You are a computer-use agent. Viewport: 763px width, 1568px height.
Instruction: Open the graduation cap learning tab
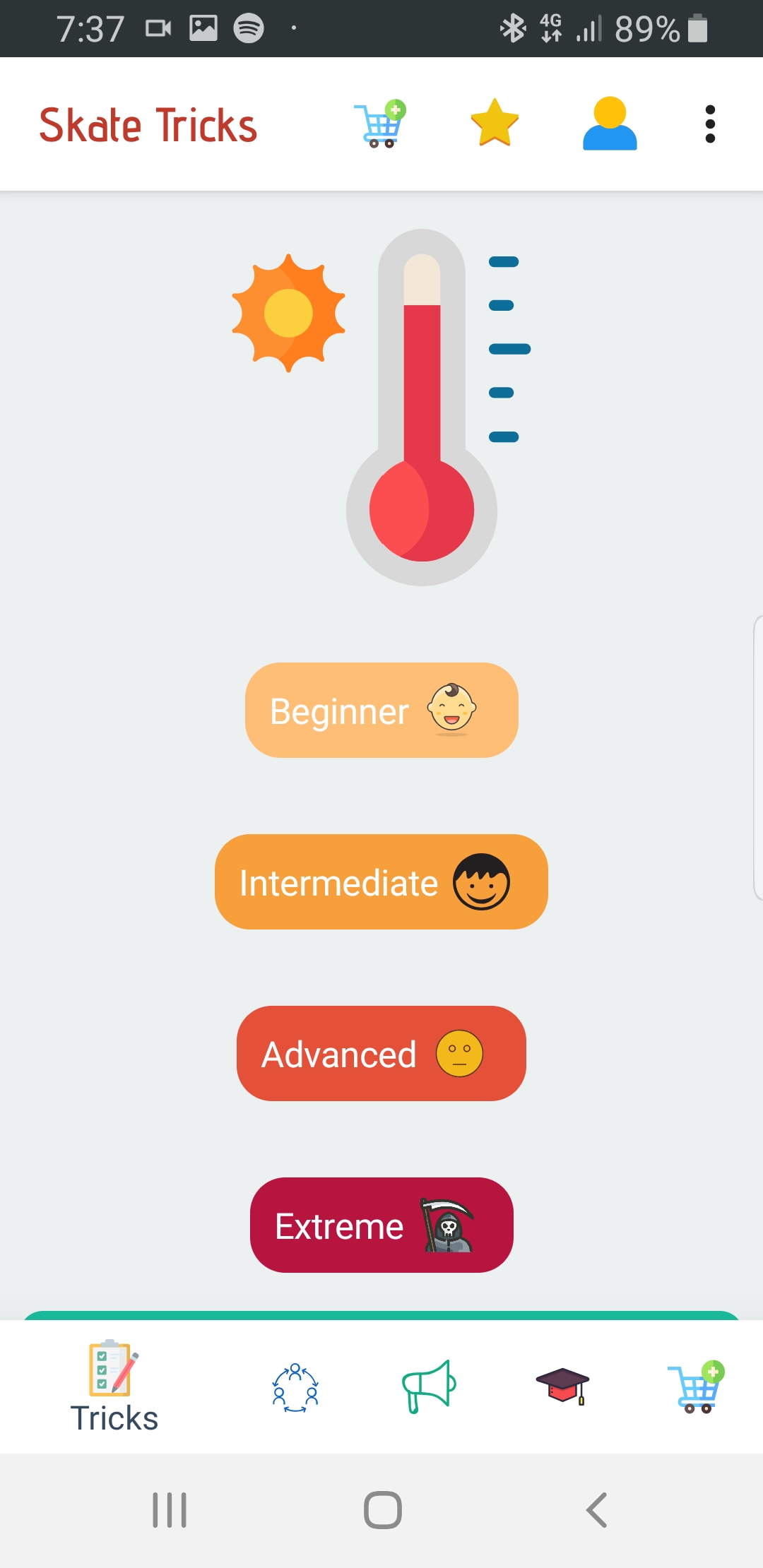point(562,1387)
